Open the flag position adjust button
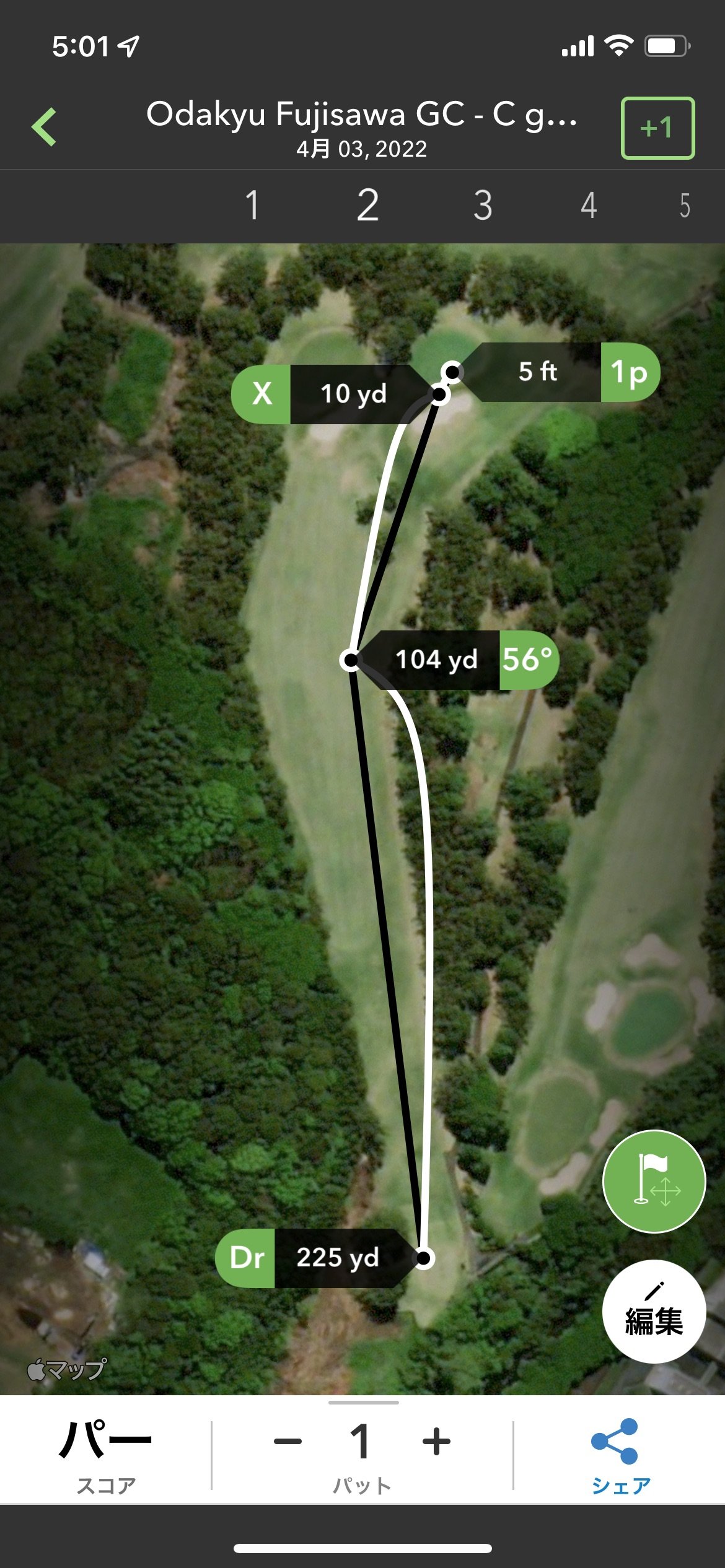Viewport: 725px width, 1568px height. pyautogui.click(x=654, y=1181)
